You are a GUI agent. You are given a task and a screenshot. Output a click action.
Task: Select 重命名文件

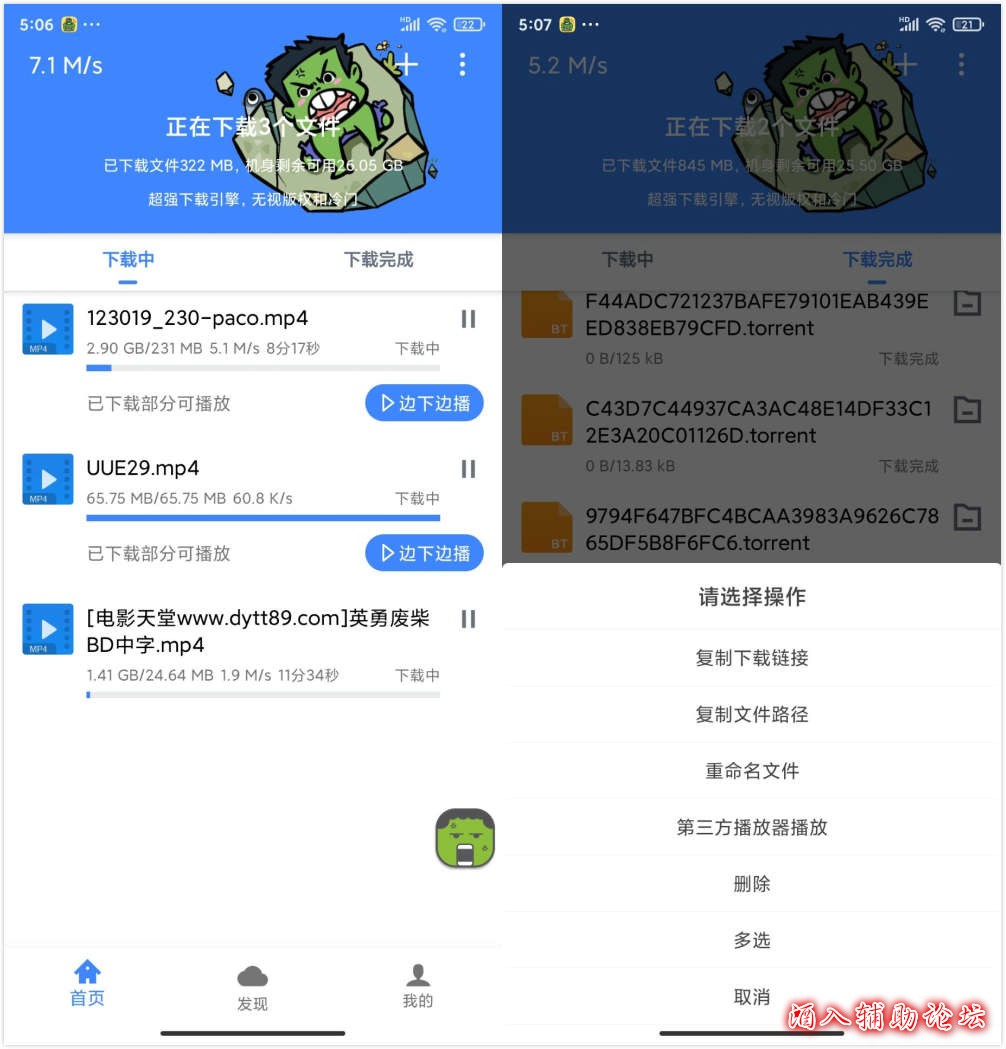751,771
